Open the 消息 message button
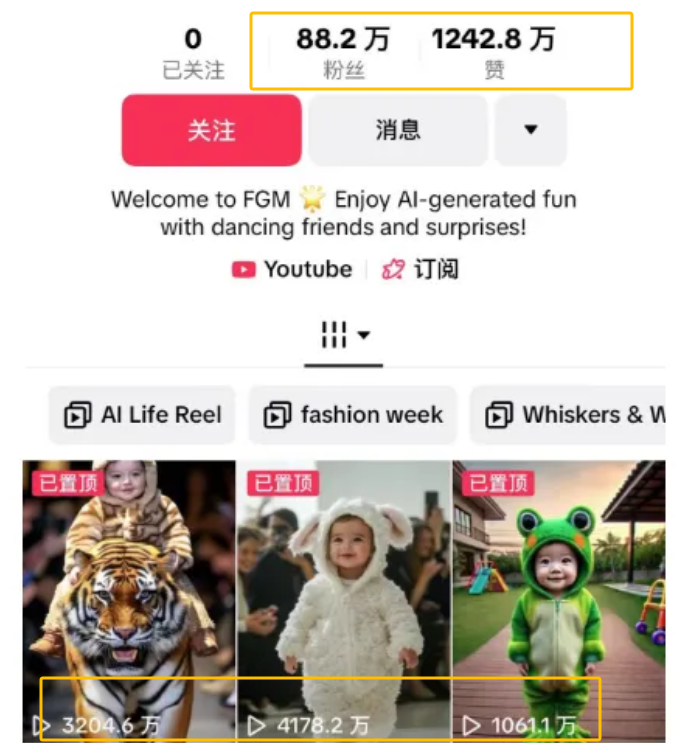683x743 pixels. pos(397,130)
